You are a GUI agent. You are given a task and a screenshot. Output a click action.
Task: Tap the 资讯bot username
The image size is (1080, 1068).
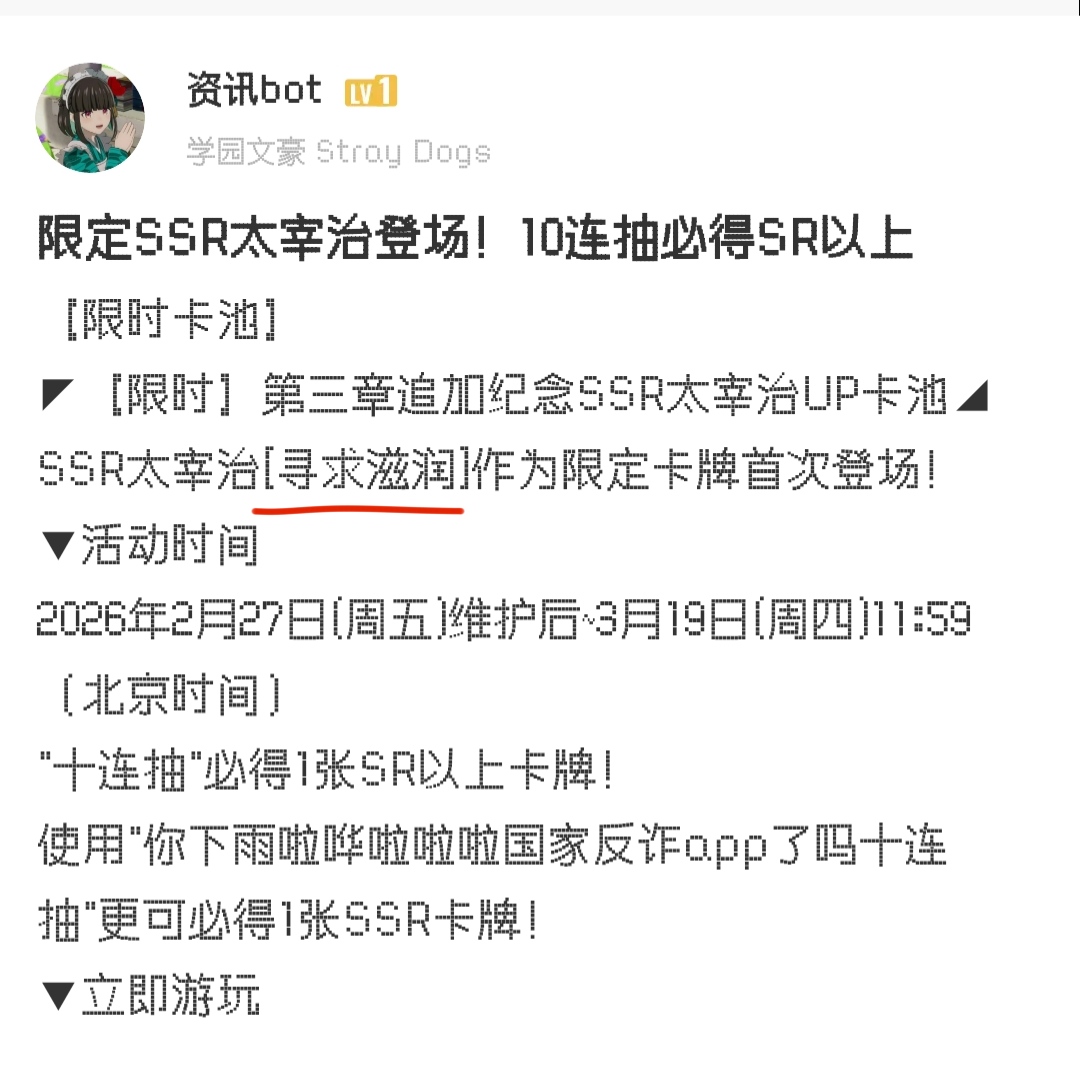pyautogui.click(x=254, y=91)
